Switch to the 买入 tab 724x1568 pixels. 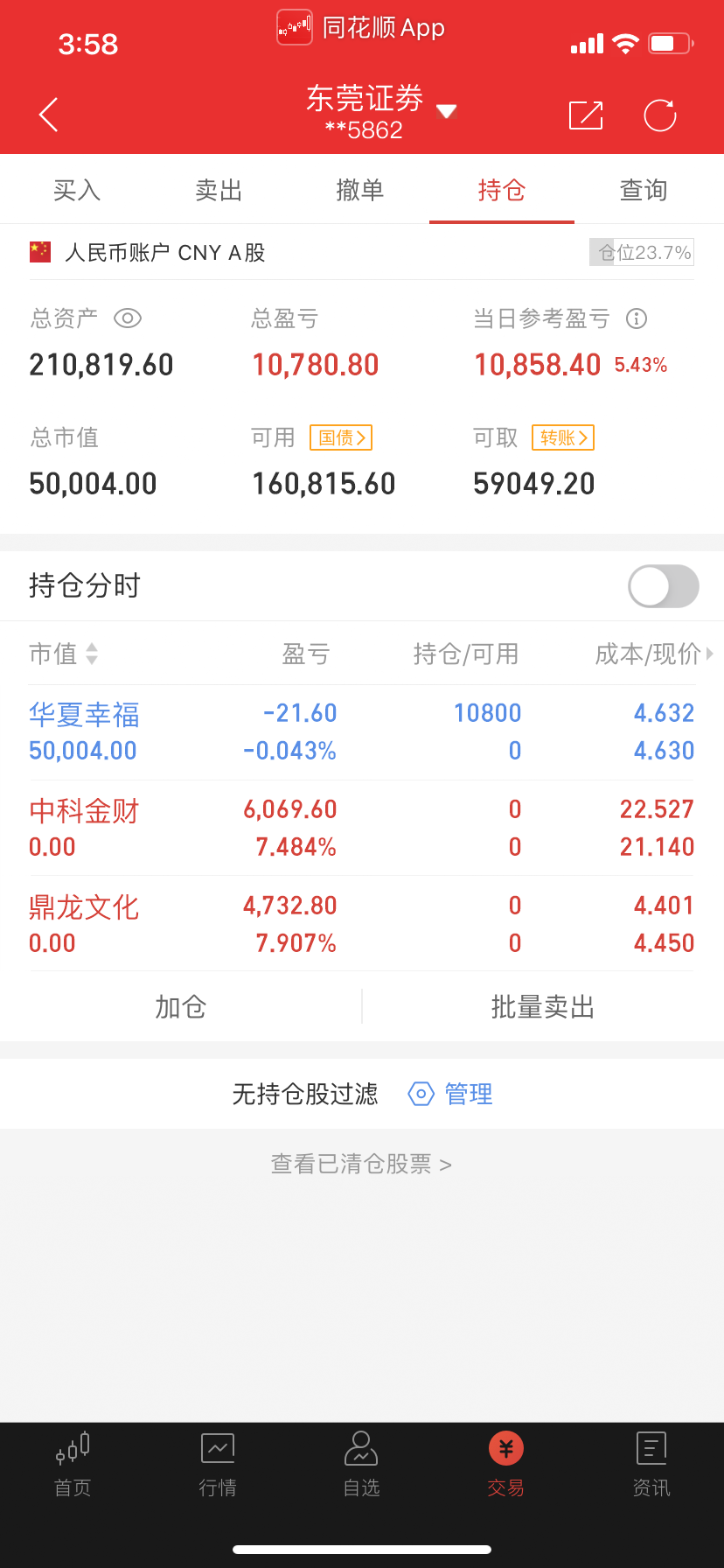(x=77, y=190)
